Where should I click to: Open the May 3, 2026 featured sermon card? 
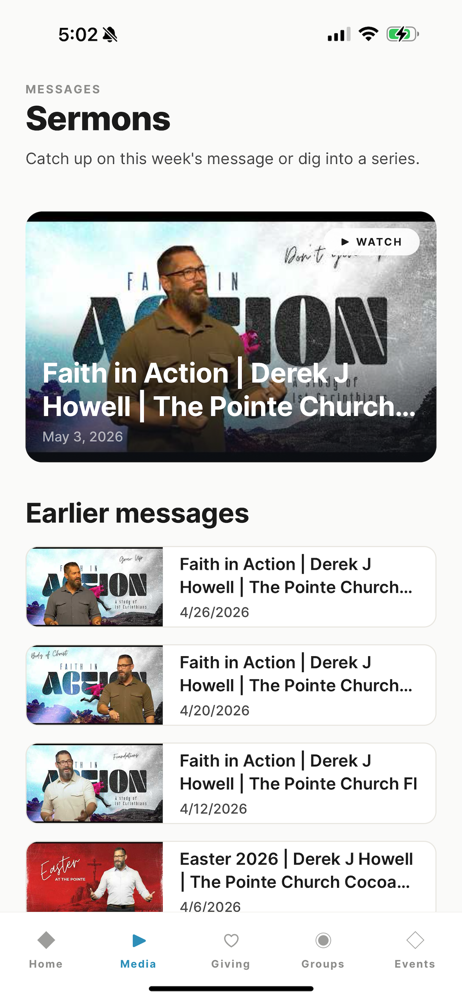click(231, 337)
